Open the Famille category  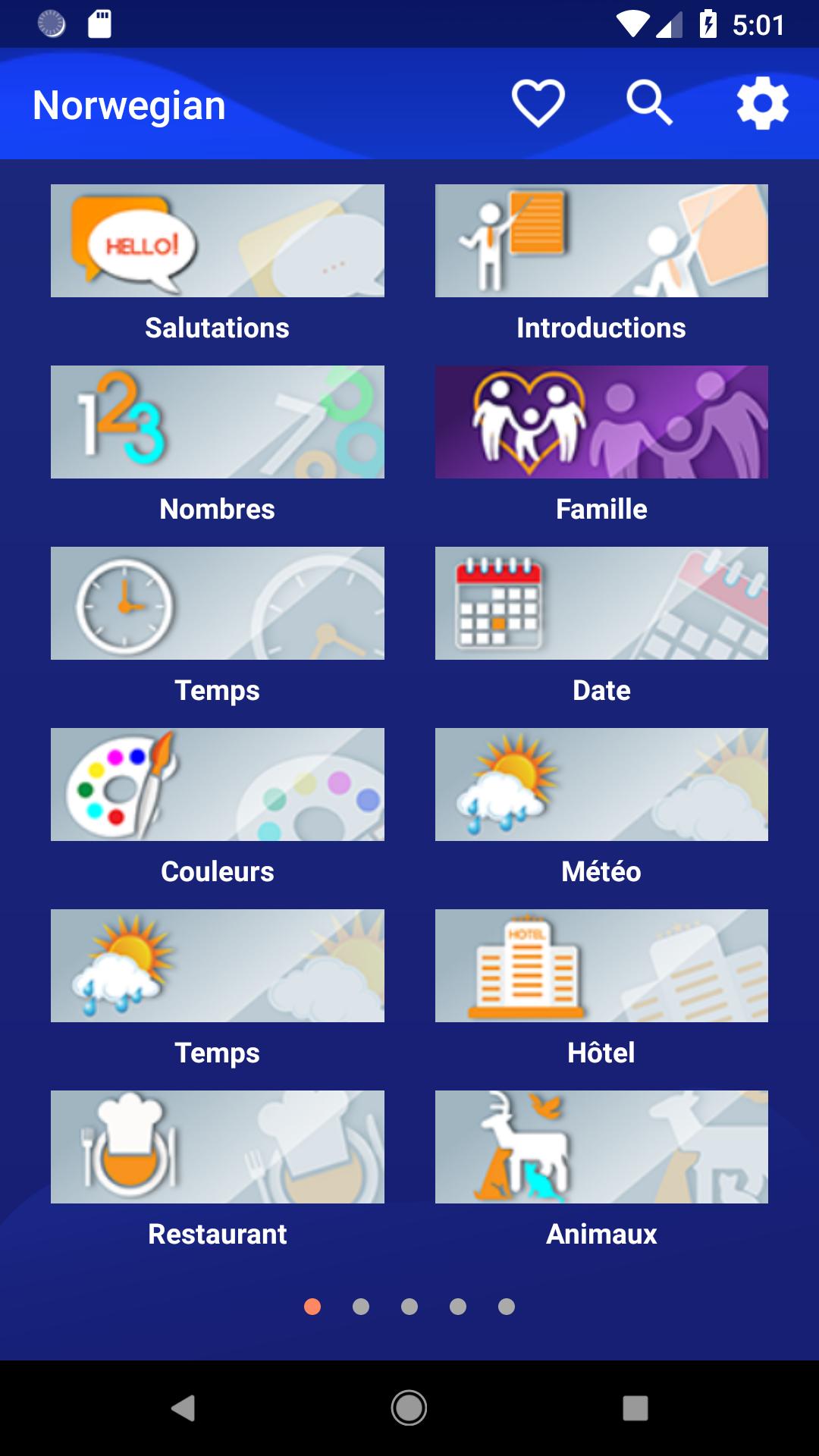(601, 444)
